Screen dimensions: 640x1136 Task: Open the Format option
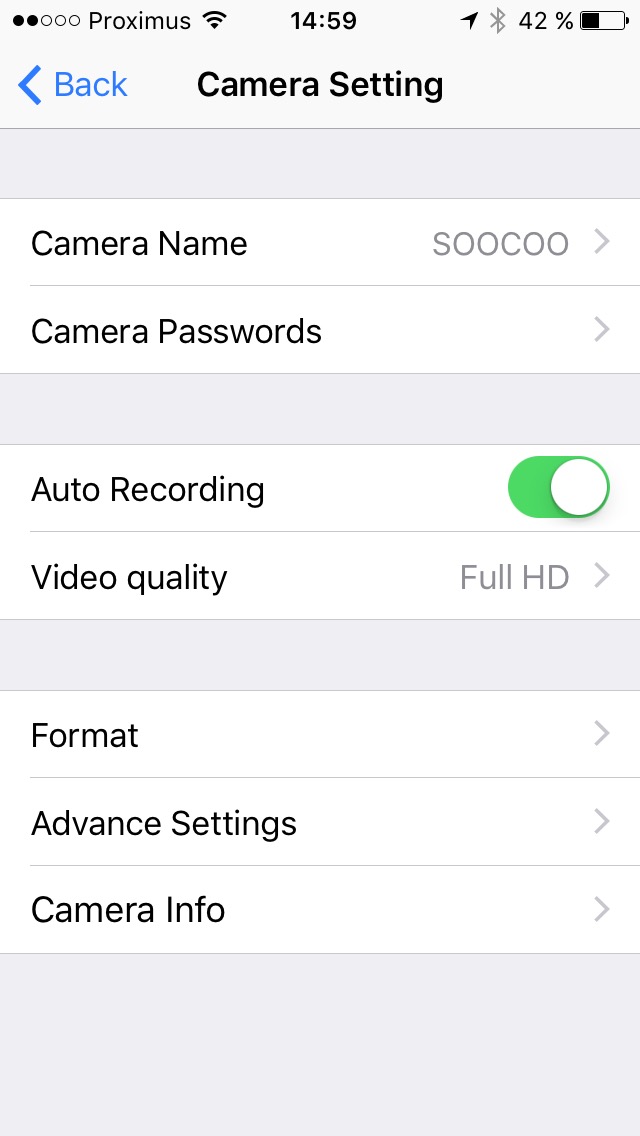(x=320, y=735)
